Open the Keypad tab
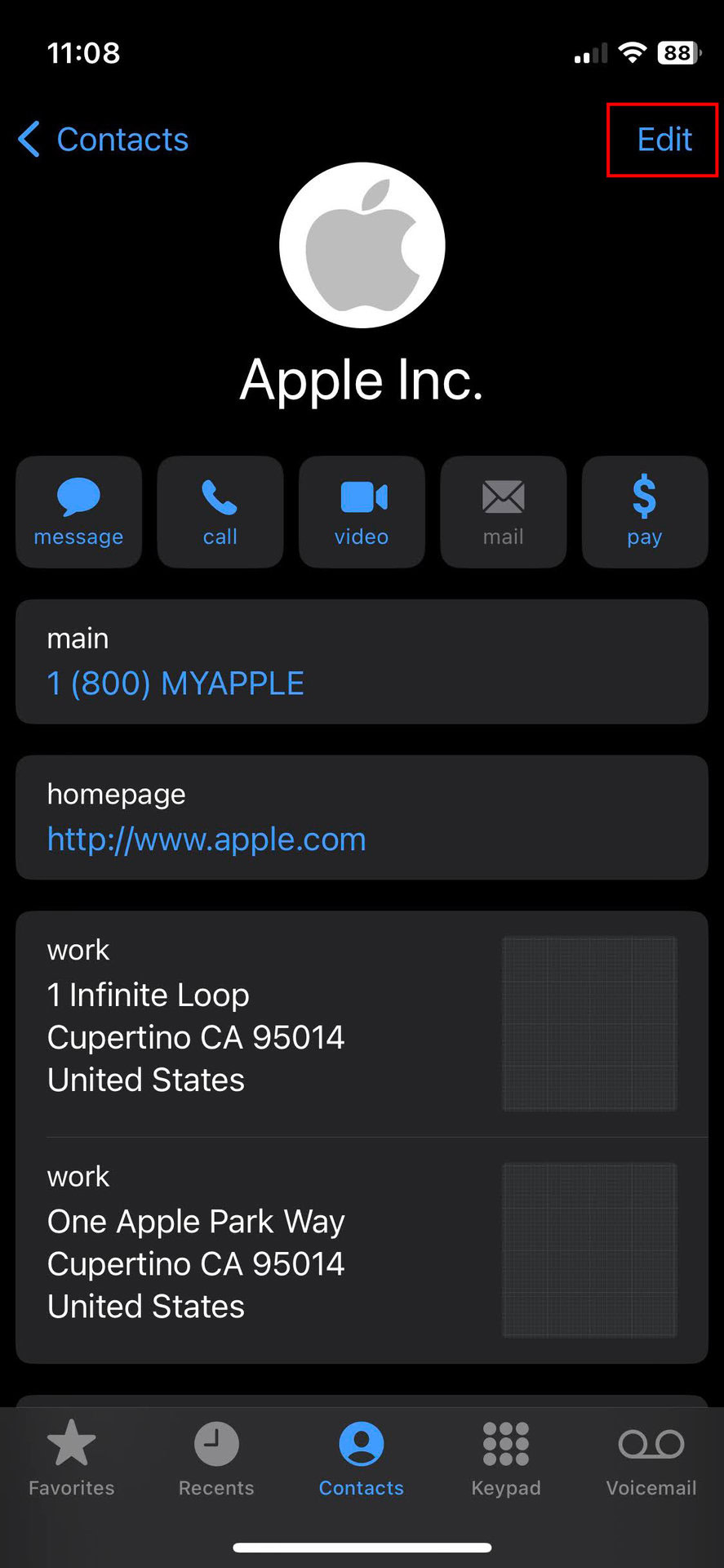The height and width of the screenshot is (1568, 724). click(506, 1457)
